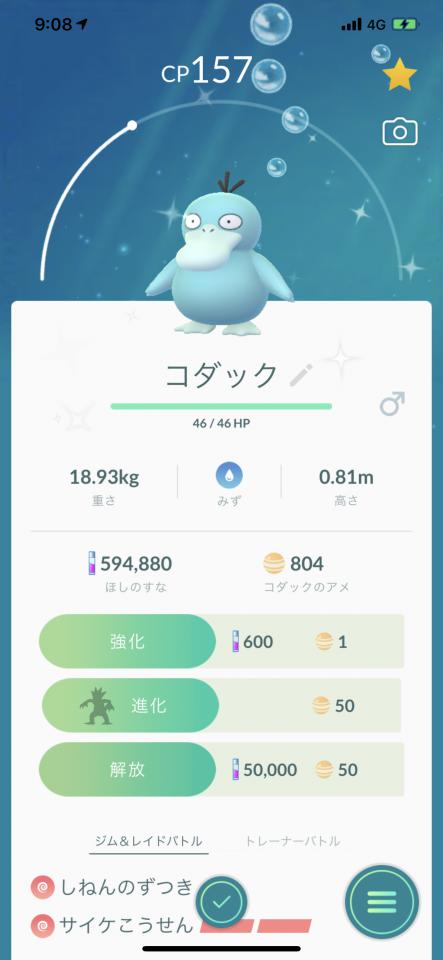Tap the 進化 evolve button
This screenshot has width=443, height=960.
point(130,705)
